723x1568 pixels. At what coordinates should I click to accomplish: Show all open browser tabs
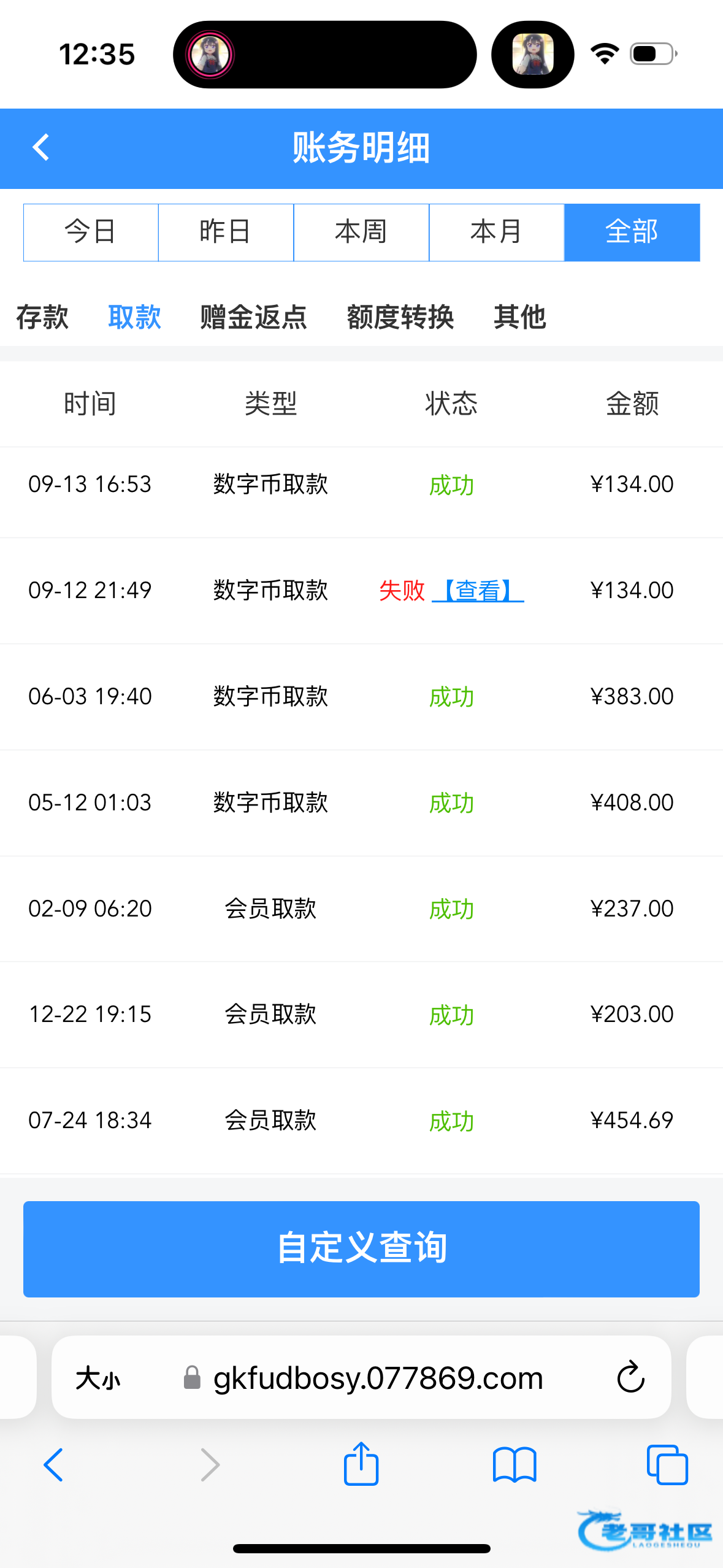click(667, 1464)
